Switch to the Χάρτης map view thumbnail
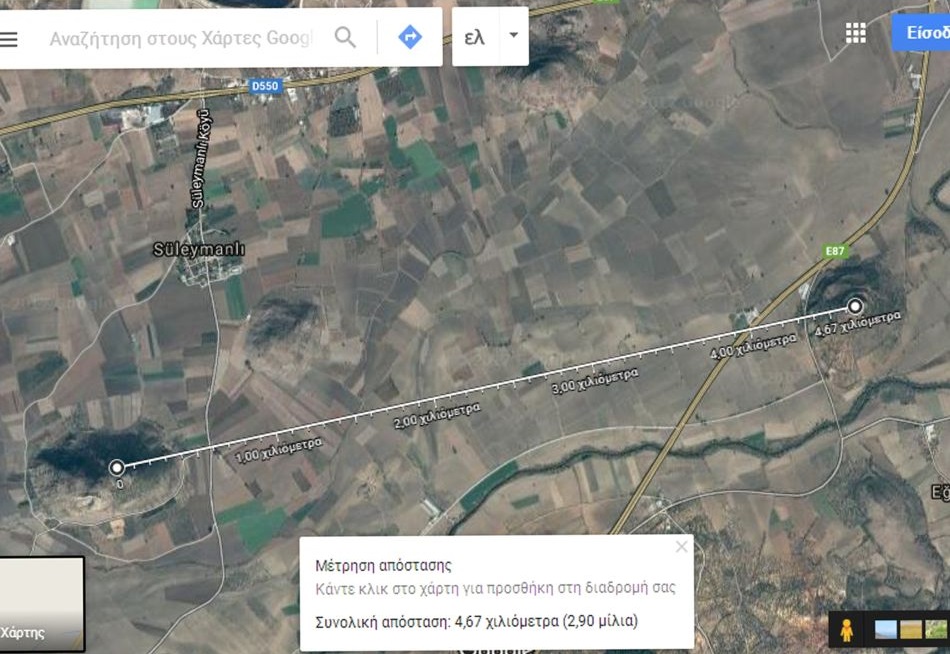Viewport: 950px width, 654px height. pyautogui.click(x=41, y=603)
